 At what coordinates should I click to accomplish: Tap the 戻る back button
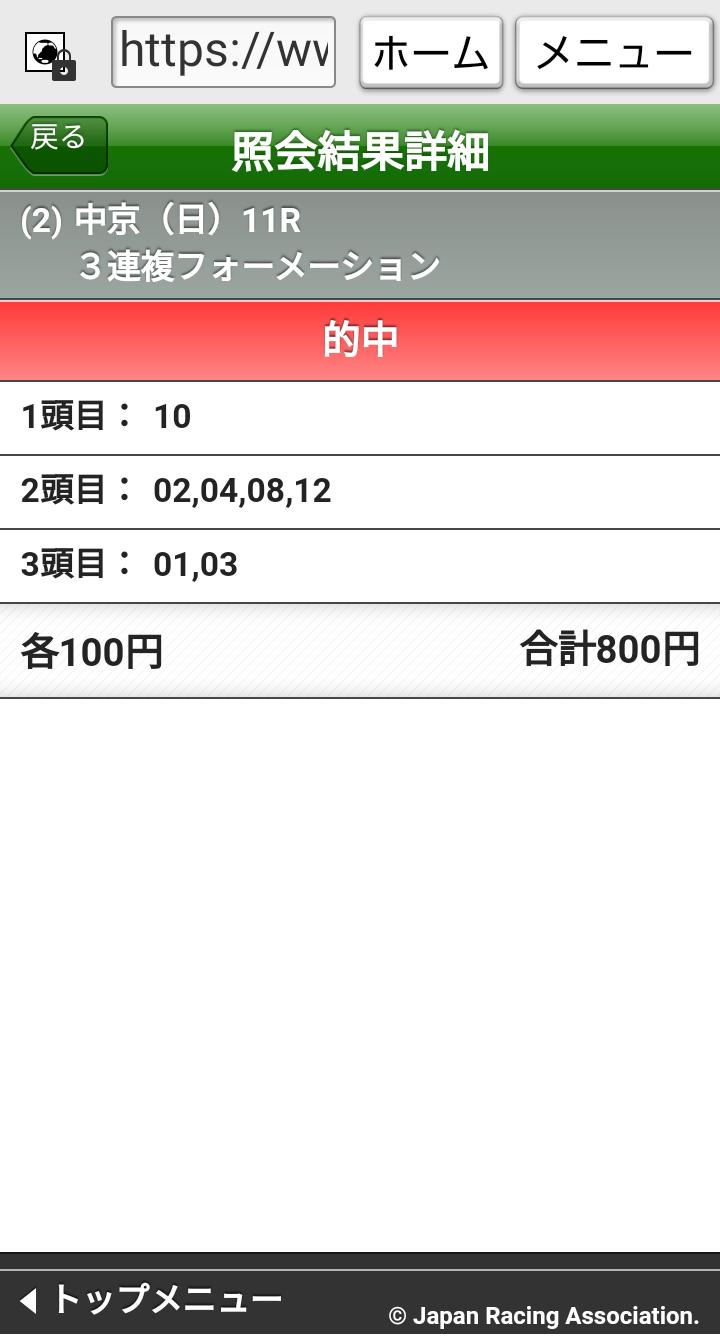tap(59, 145)
